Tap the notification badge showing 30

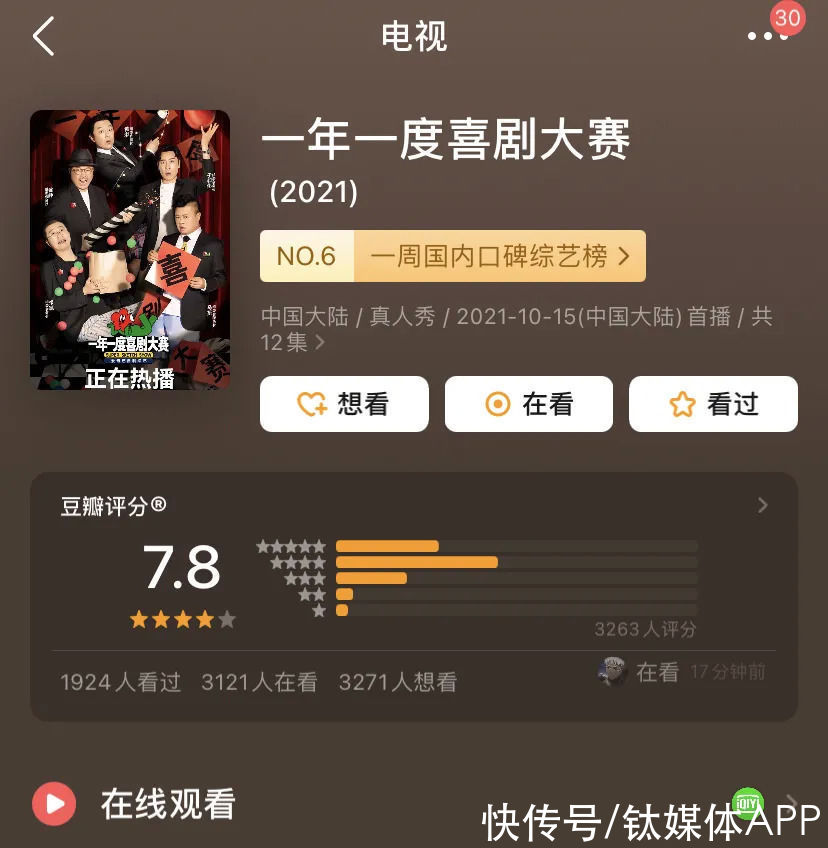[787, 18]
